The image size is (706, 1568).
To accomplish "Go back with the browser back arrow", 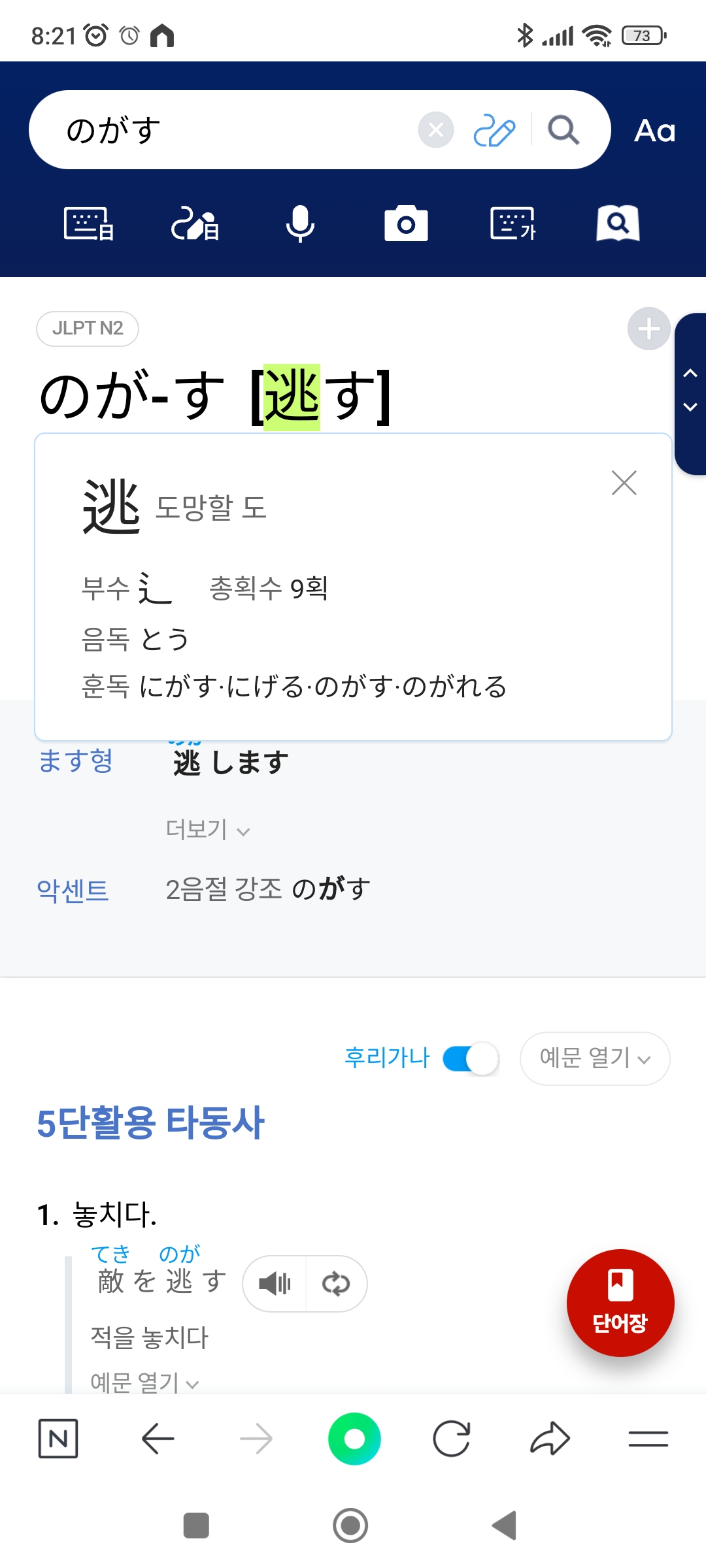I will 158,1439.
